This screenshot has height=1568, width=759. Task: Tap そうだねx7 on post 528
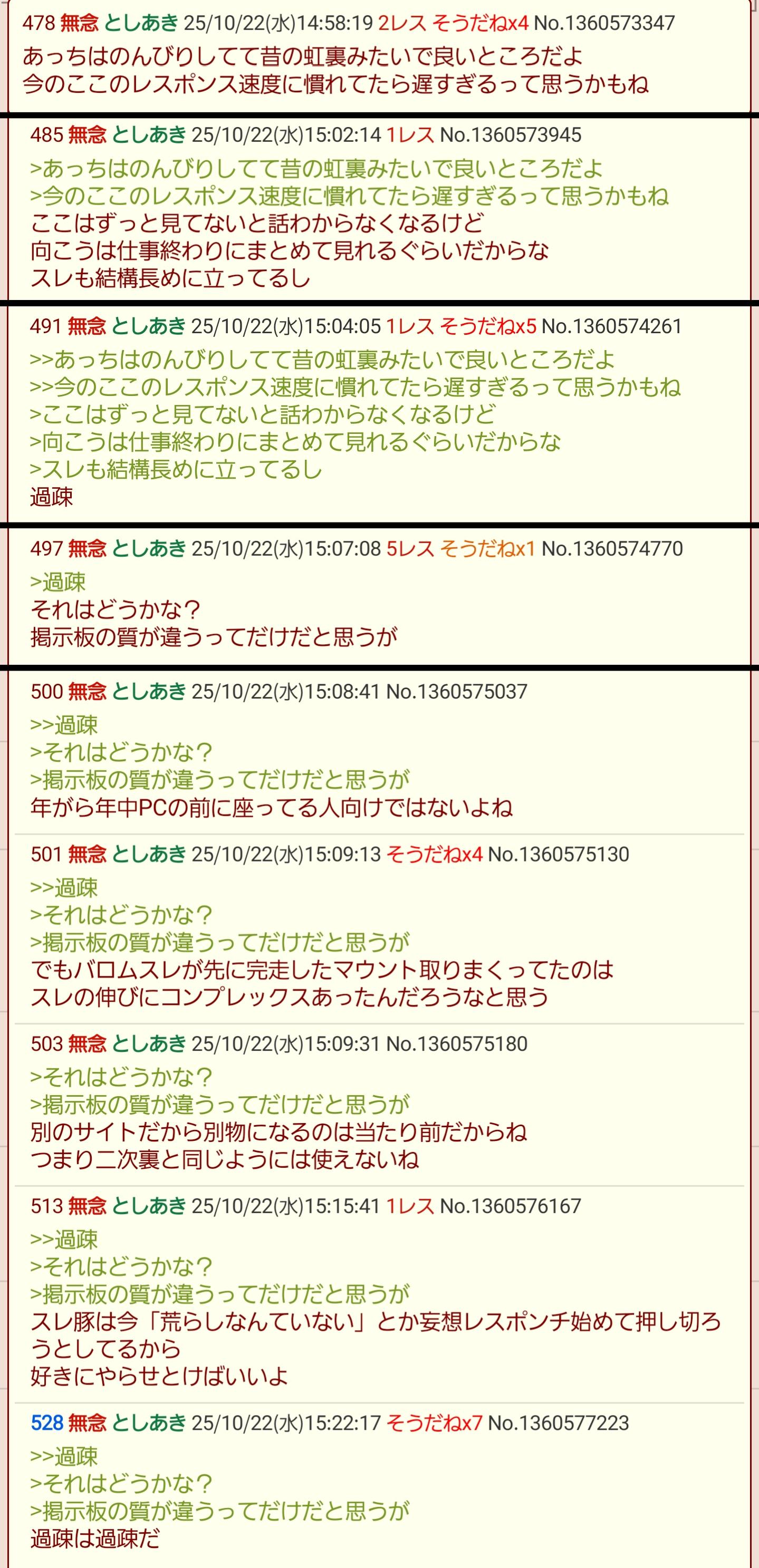click(434, 1422)
